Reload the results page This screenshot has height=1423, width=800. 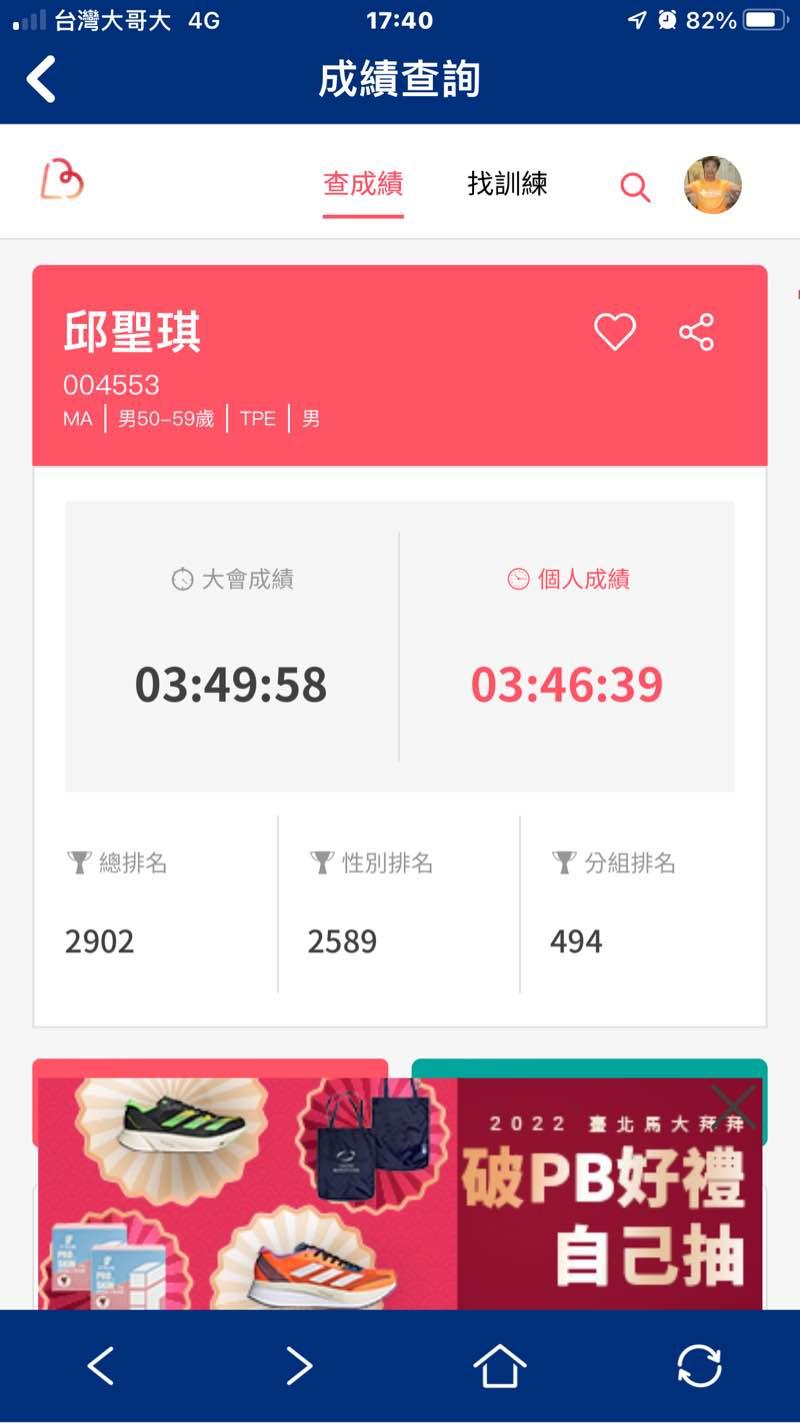tap(699, 1365)
